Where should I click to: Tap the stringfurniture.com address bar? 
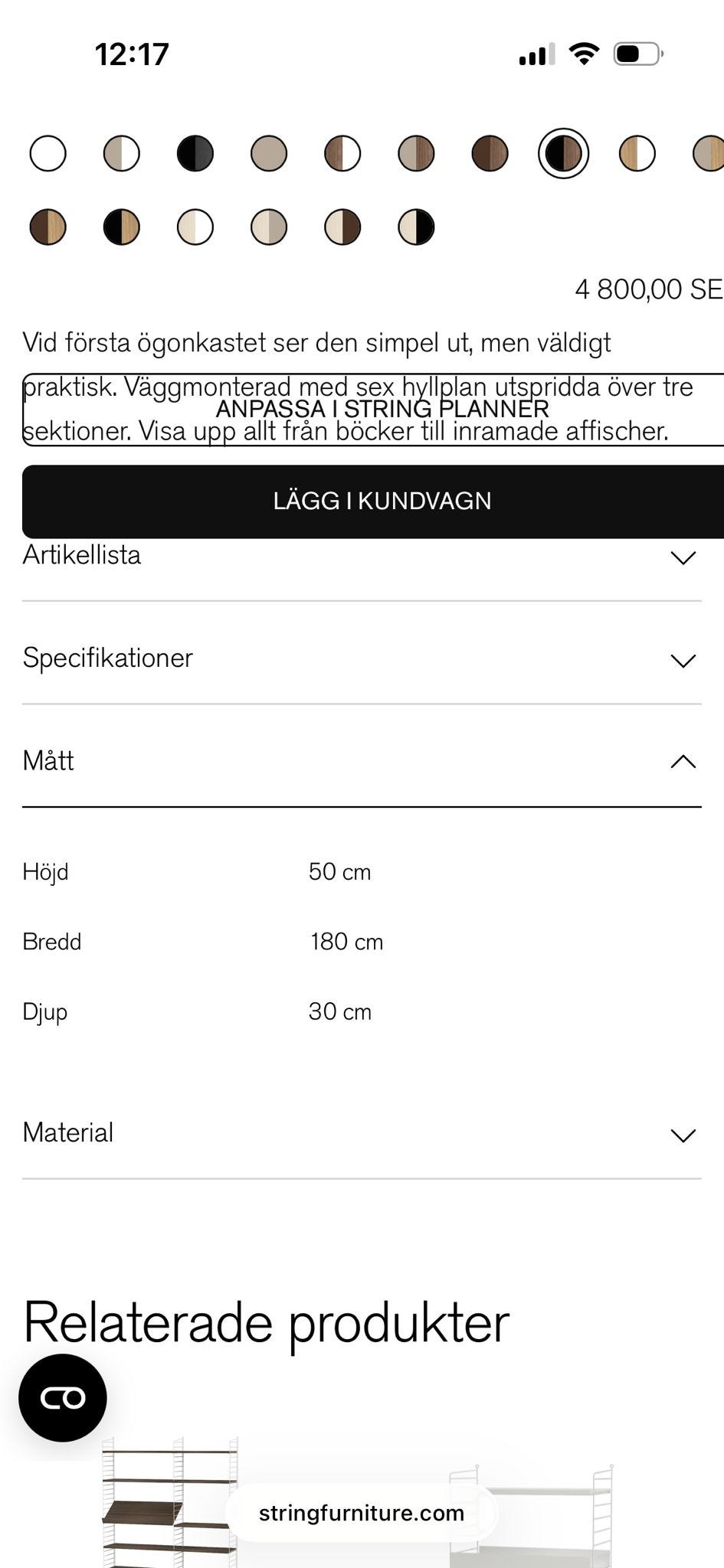click(x=362, y=1513)
